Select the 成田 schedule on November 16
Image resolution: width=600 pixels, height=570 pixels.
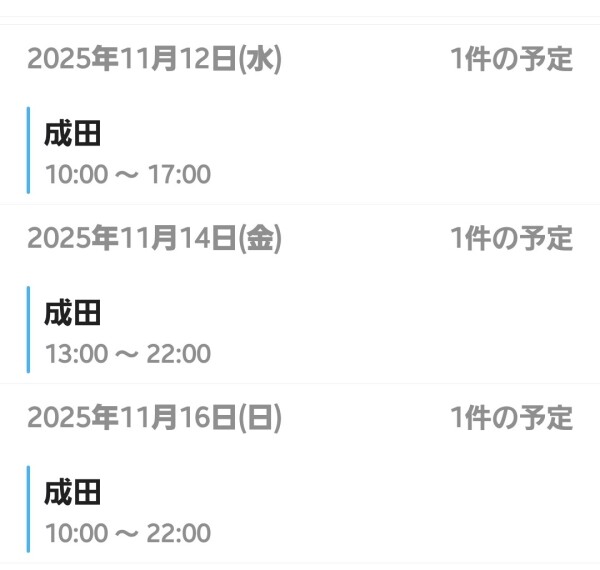point(128,511)
